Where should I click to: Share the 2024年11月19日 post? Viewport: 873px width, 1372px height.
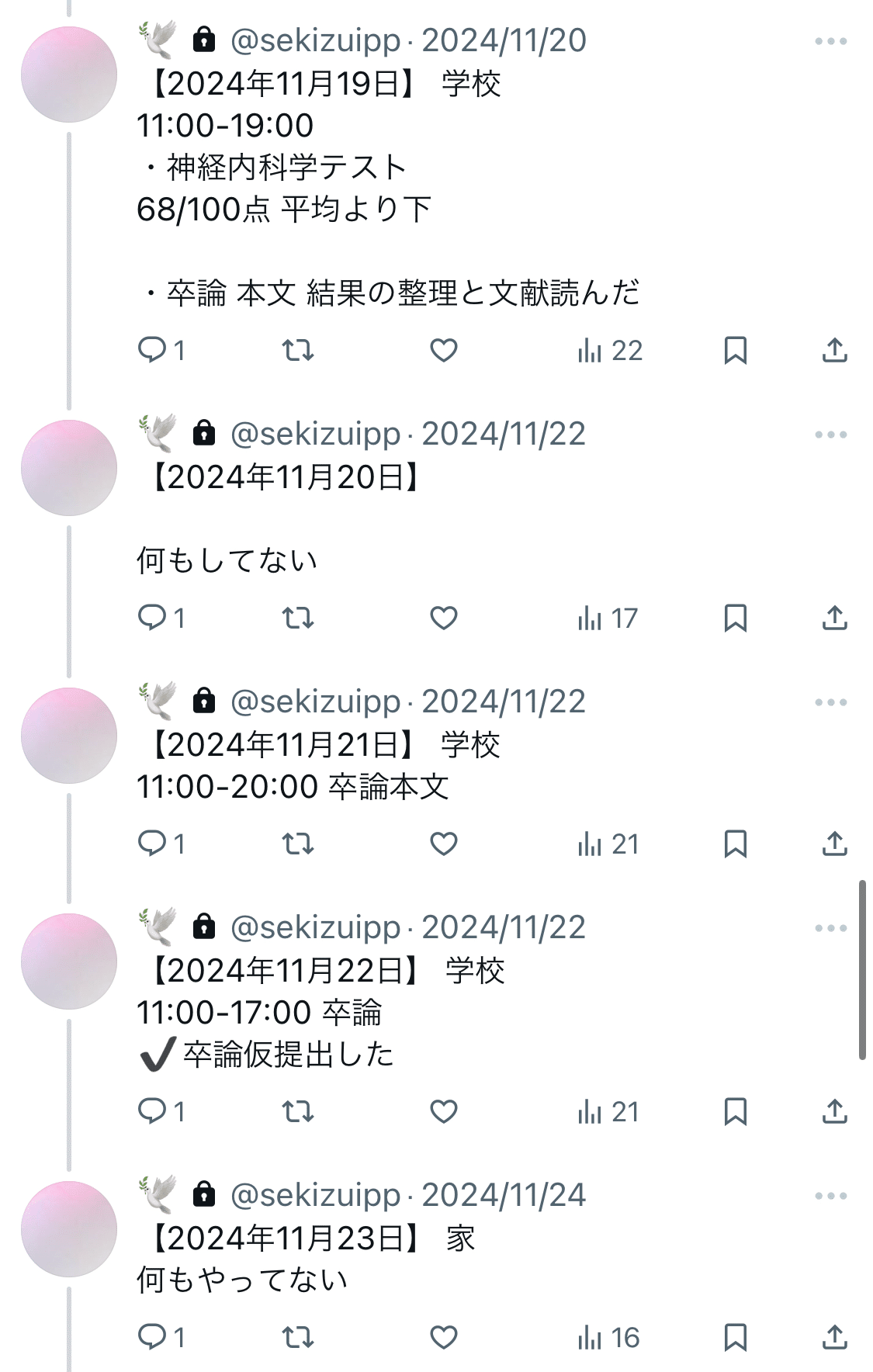click(834, 351)
